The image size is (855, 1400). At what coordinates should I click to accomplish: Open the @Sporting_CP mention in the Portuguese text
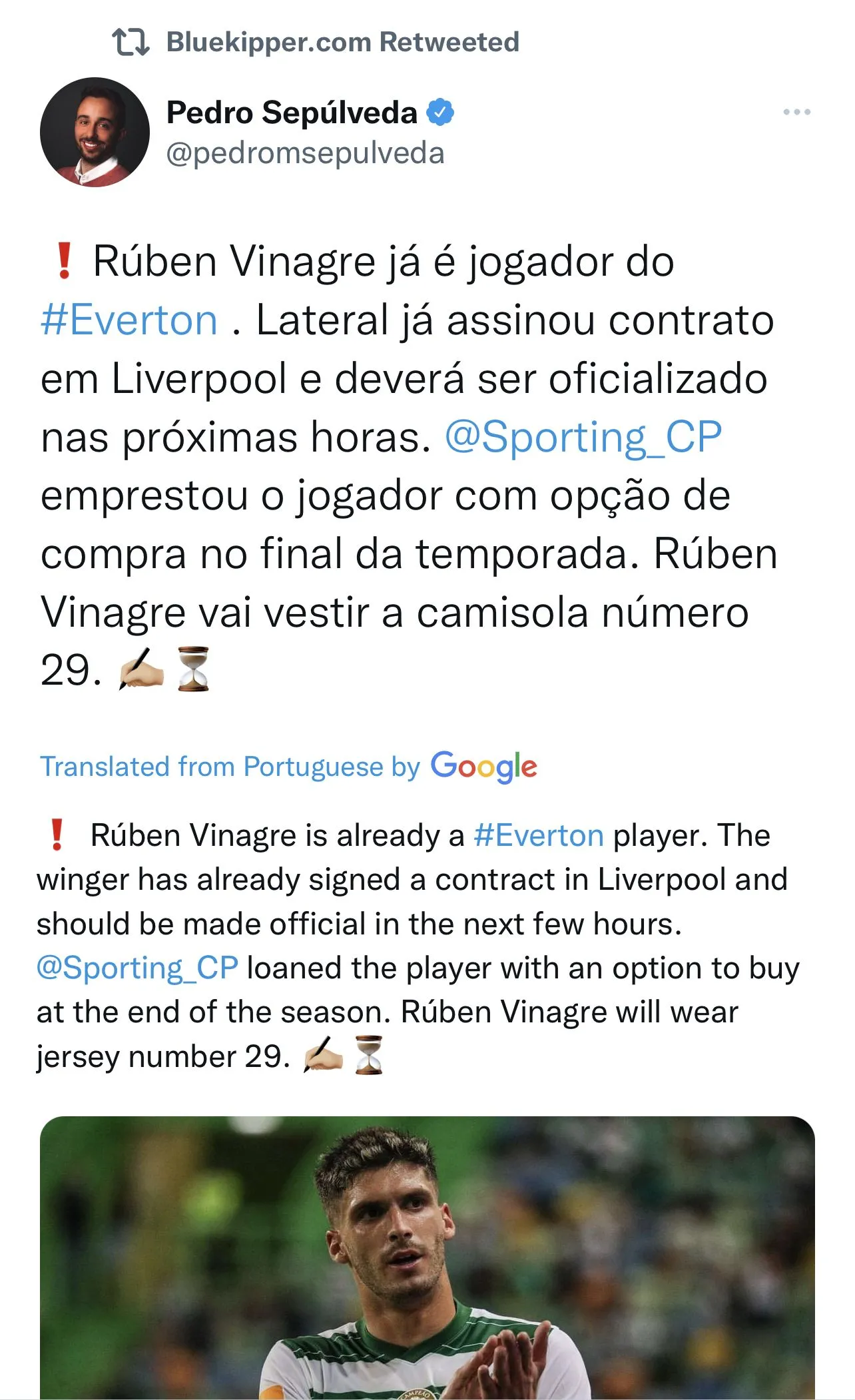(583, 438)
